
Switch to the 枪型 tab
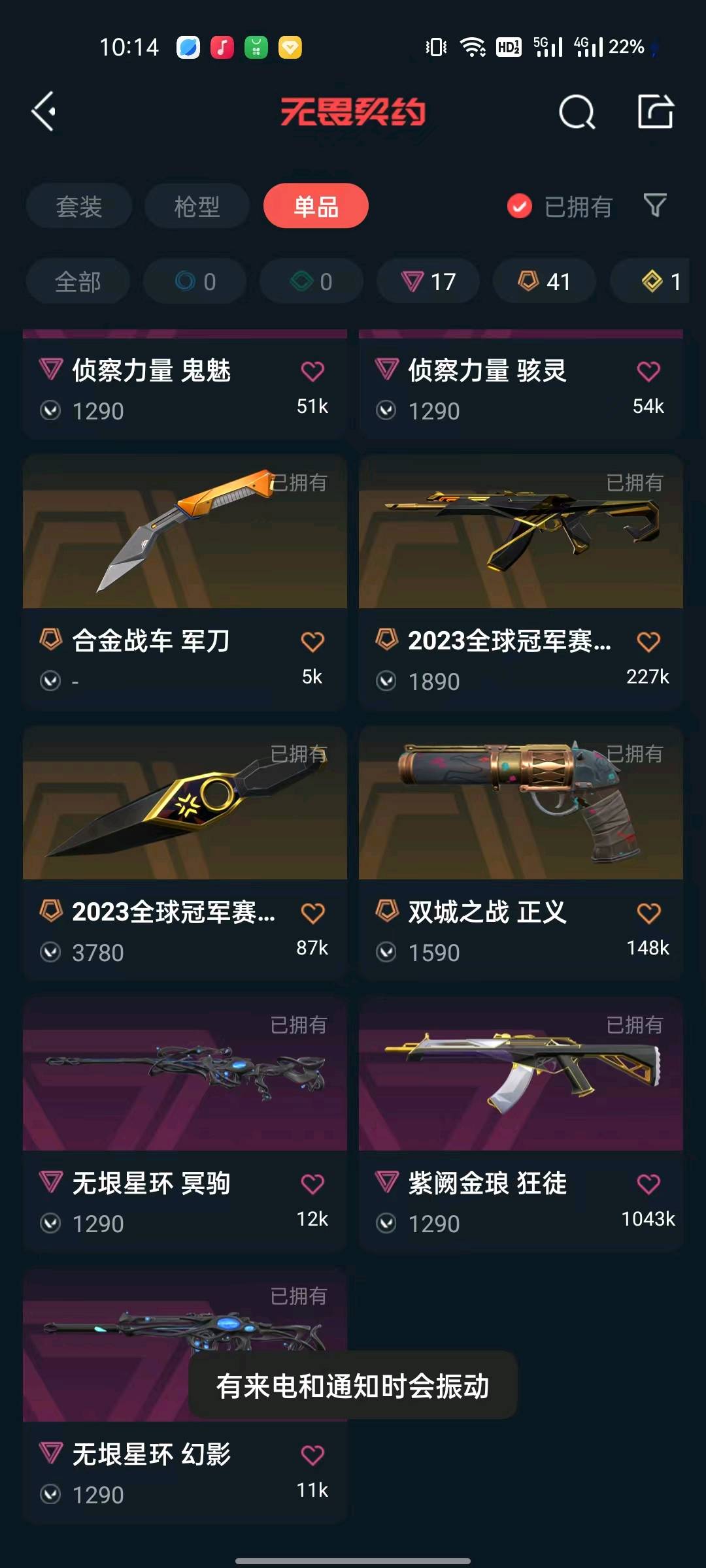click(197, 206)
